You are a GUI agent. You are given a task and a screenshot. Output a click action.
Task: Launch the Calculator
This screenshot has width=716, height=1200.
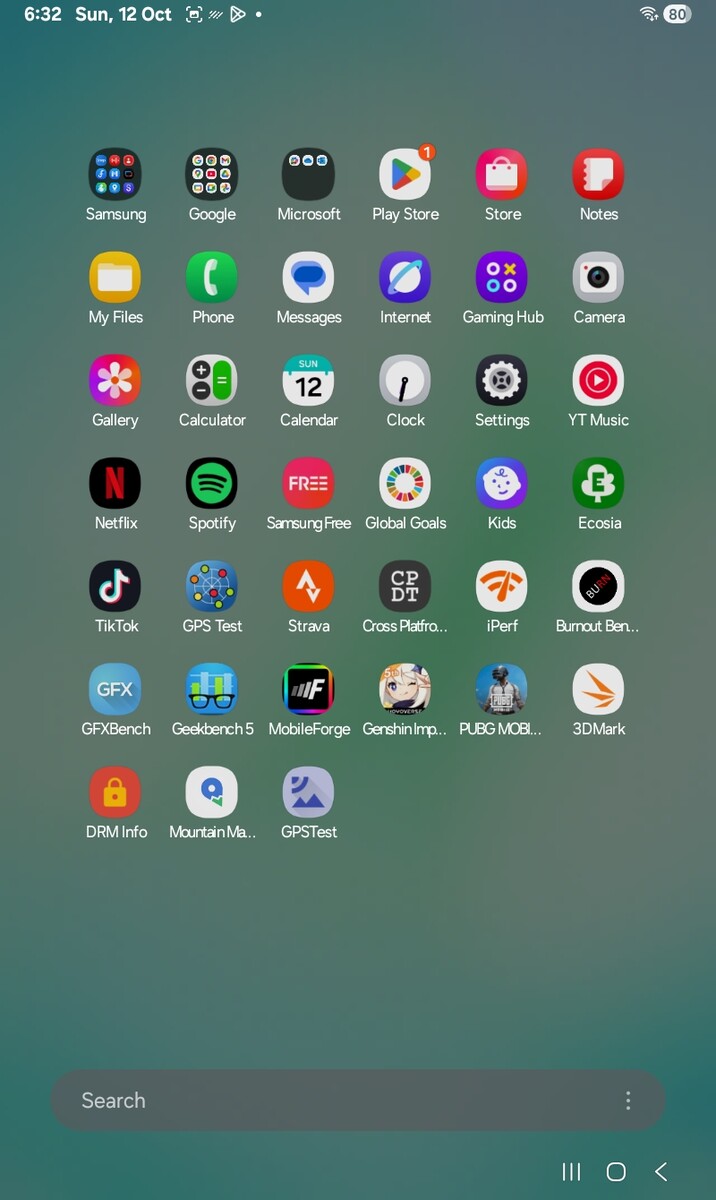(x=212, y=381)
